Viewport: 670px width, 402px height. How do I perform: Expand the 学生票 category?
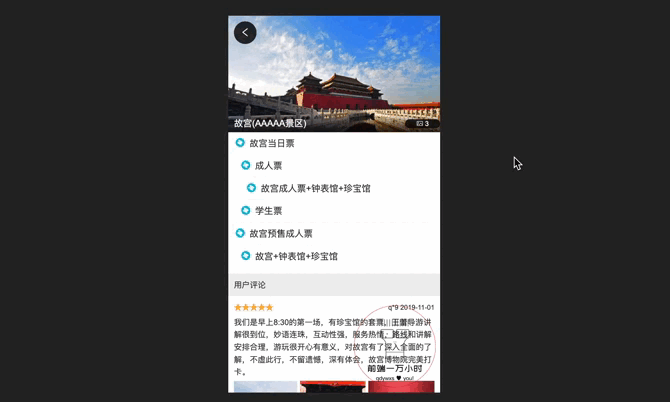click(x=246, y=211)
